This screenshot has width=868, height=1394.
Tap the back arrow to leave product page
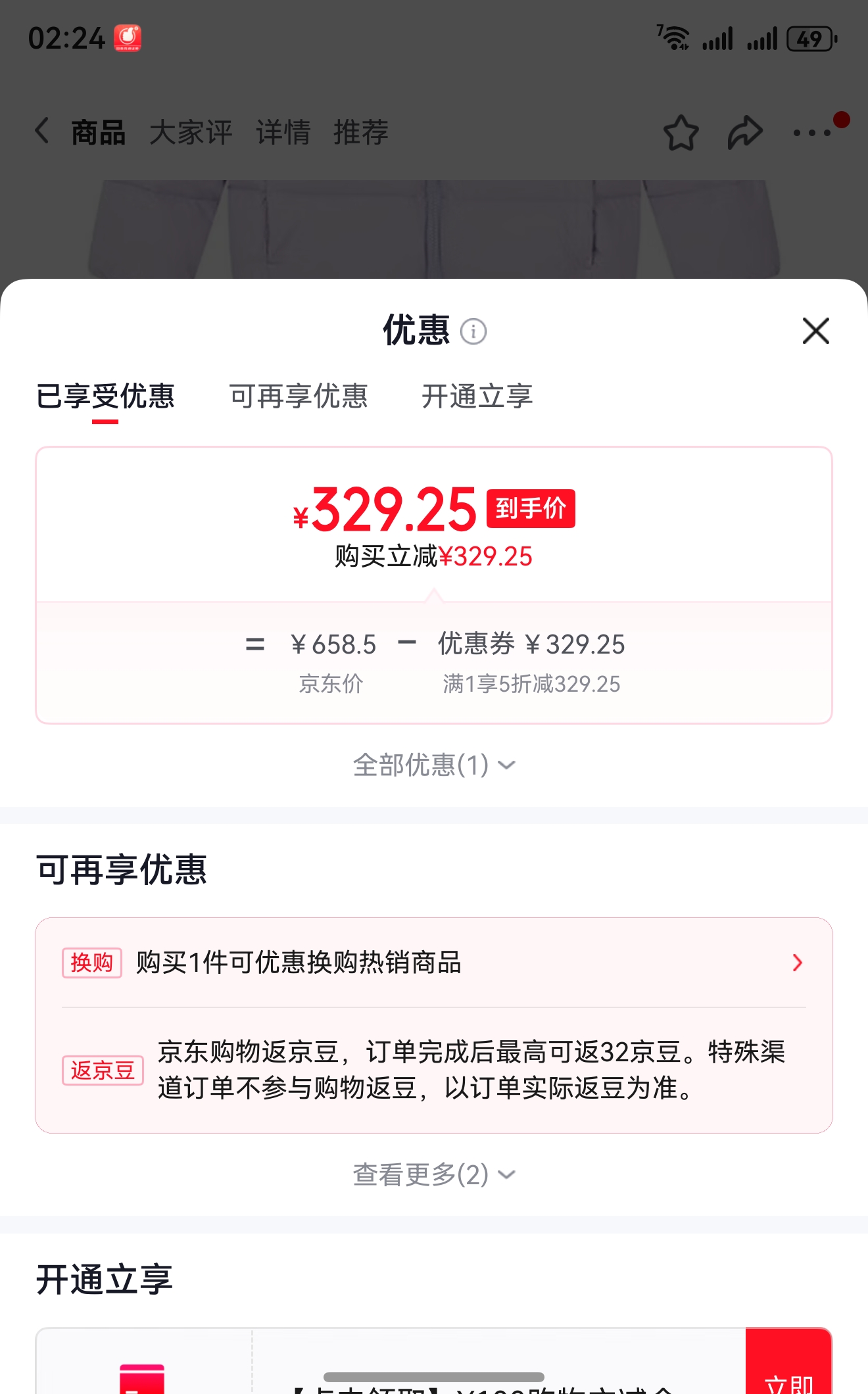pos(42,131)
